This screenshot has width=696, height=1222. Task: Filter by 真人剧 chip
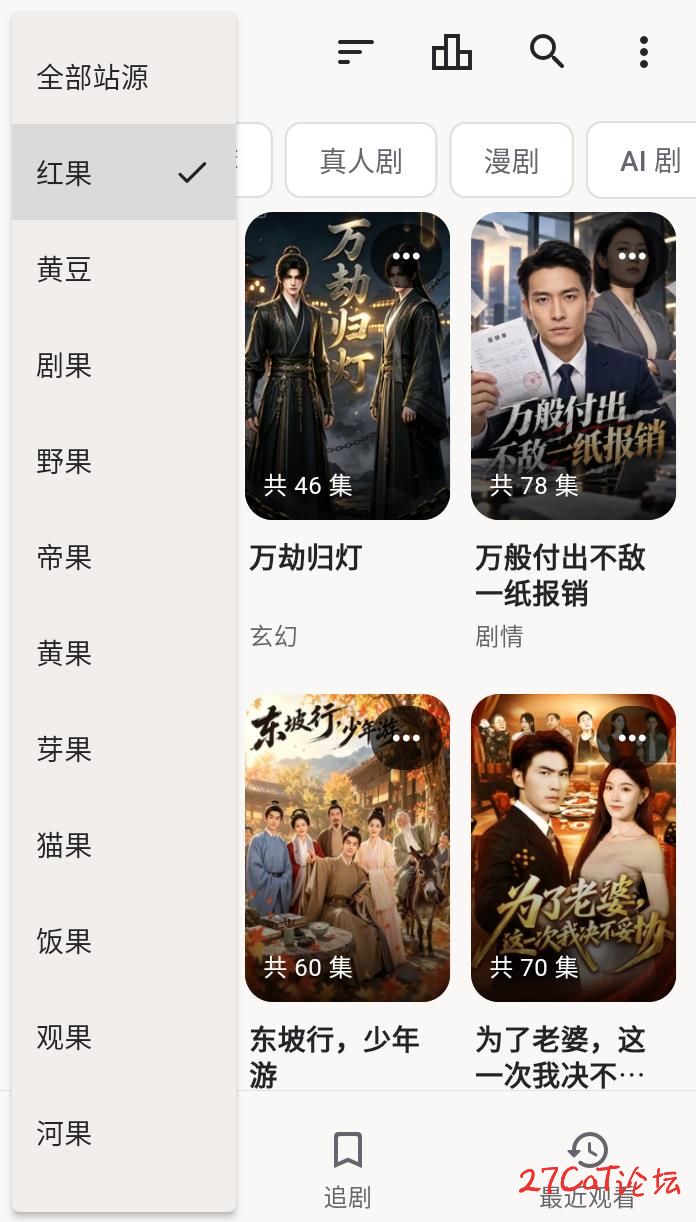[361, 160]
